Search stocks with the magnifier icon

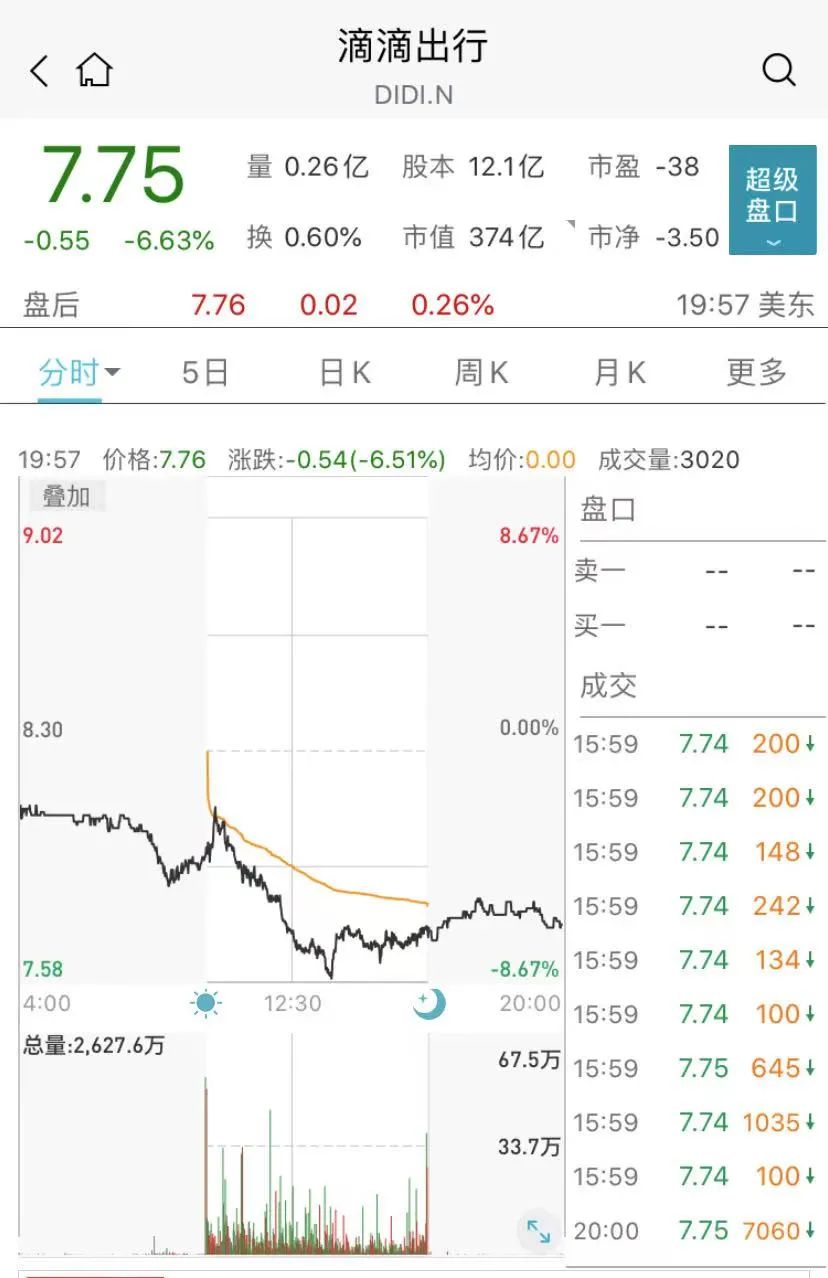click(x=778, y=70)
